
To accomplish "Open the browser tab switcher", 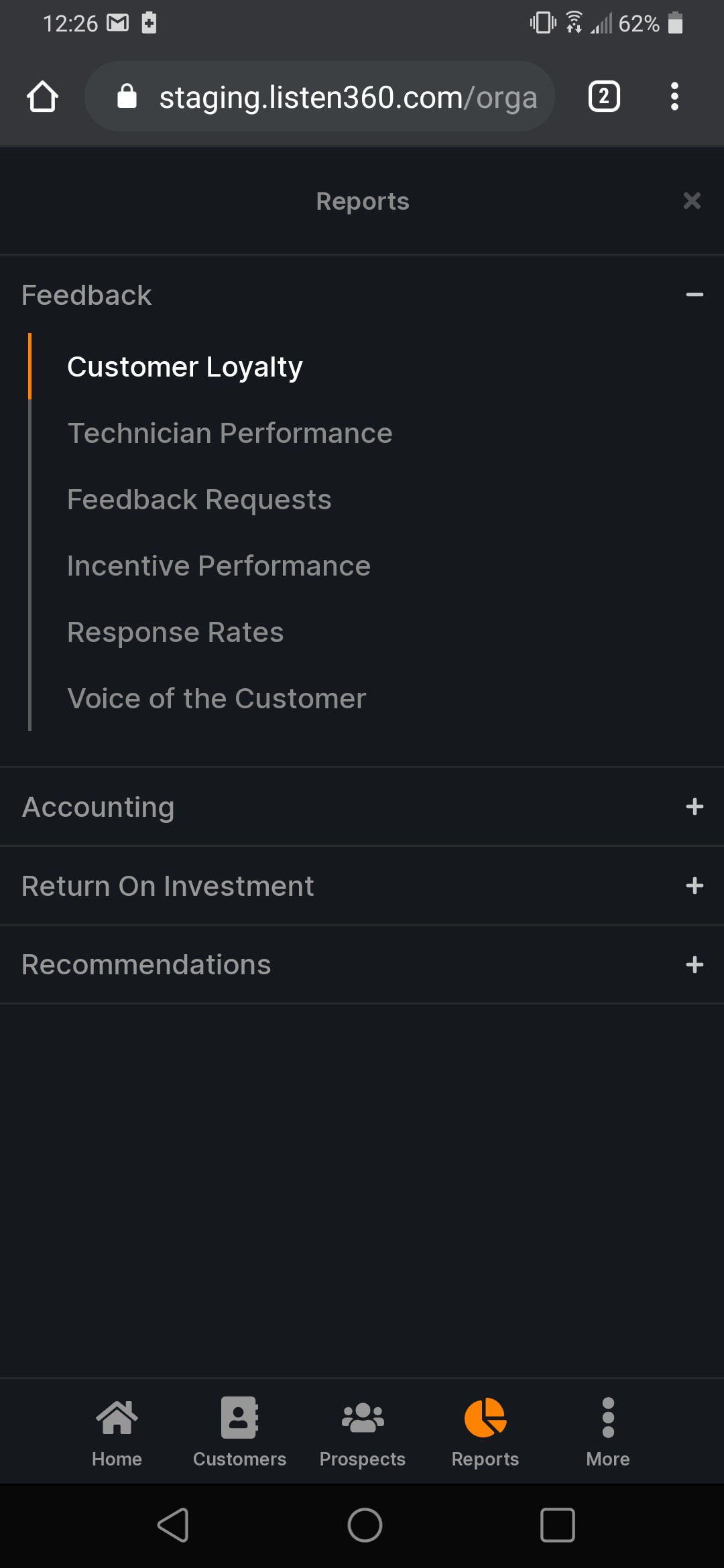I will (604, 96).
